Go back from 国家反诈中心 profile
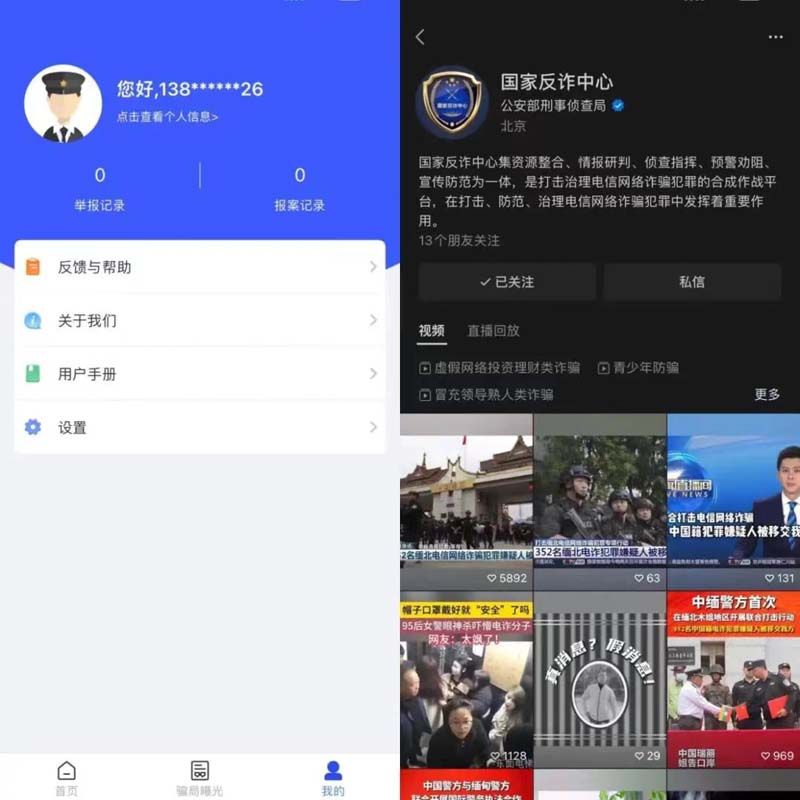The image size is (800, 800). coord(420,37)
